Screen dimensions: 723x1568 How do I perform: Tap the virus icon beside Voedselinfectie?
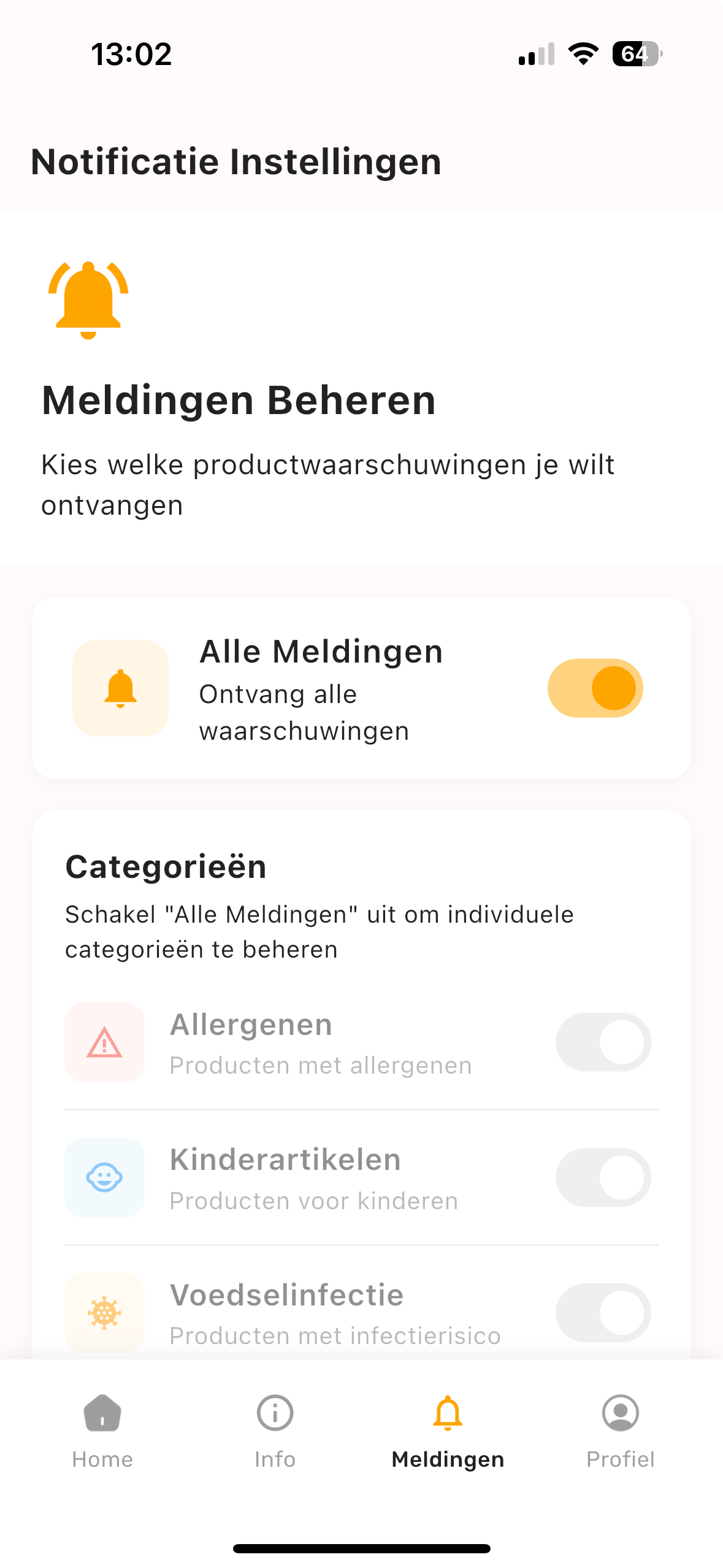(x=104, y=1313)
